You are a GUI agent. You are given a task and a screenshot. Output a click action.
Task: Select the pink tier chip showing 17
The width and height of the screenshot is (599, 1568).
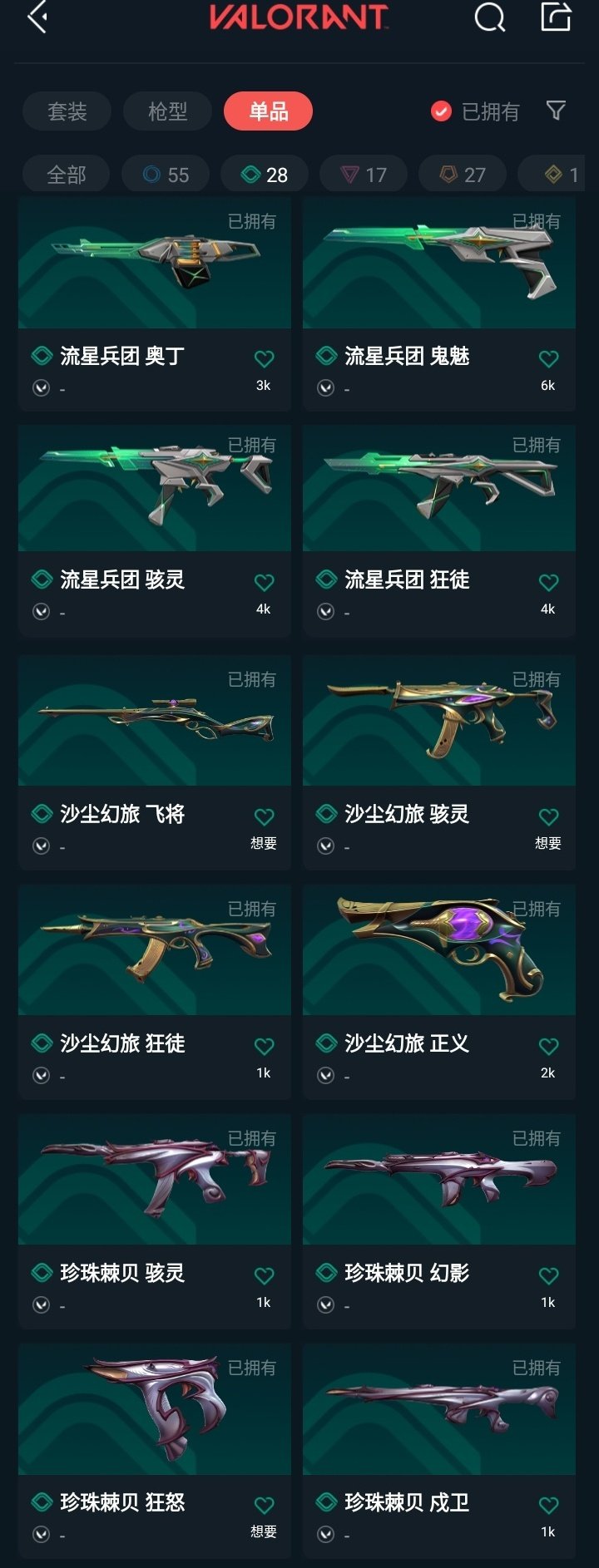click(364, 175)
